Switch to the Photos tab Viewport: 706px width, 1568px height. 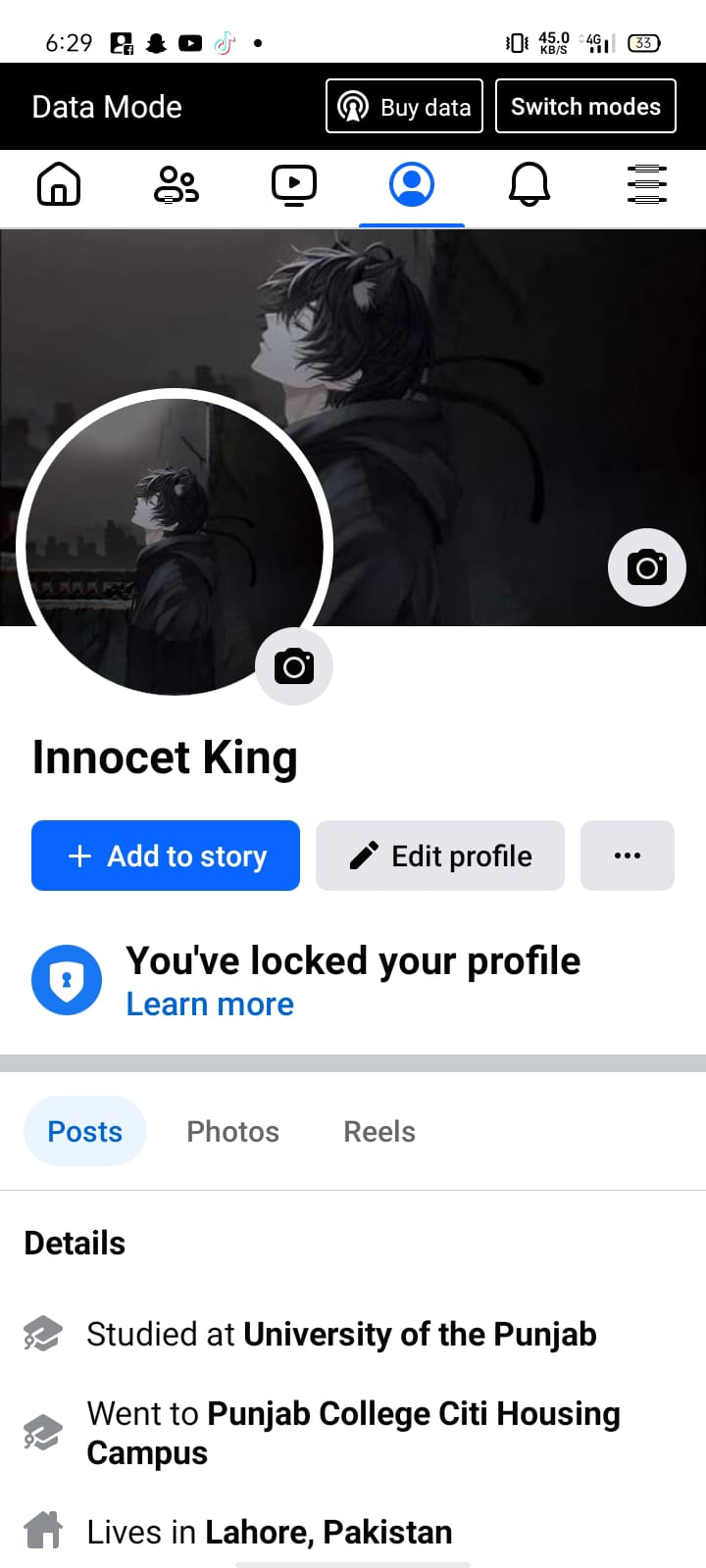(232, 1132)
